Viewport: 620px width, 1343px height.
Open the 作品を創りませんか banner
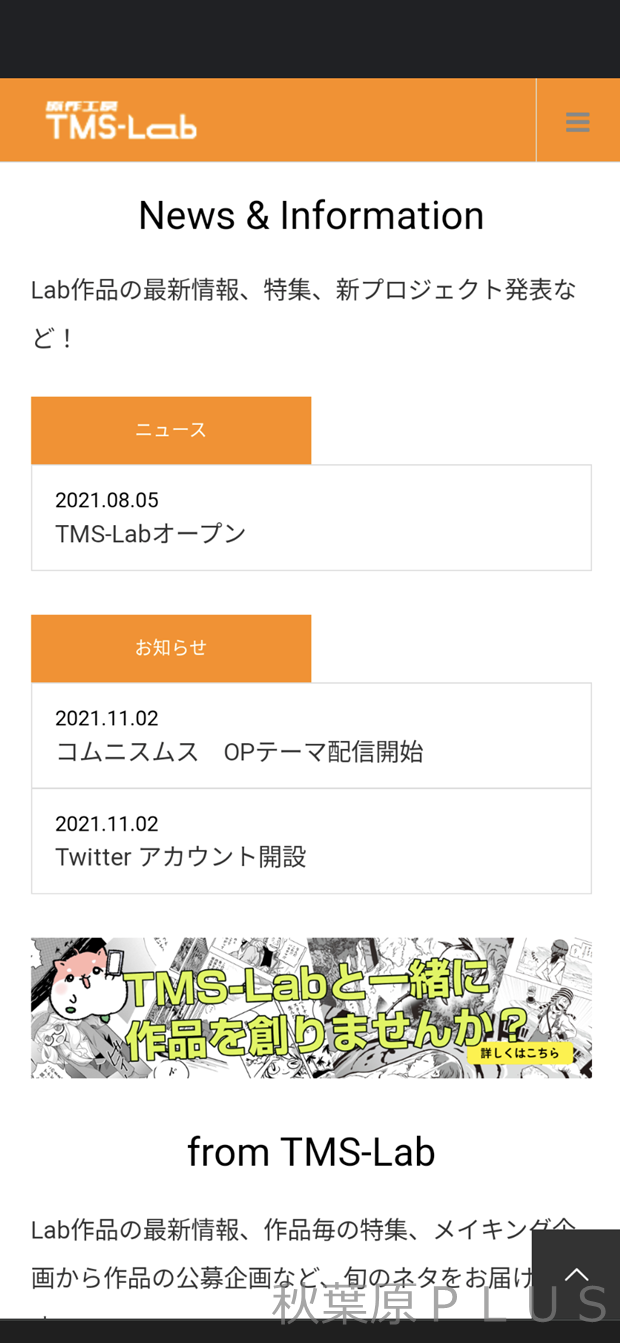coord(310,1008)
